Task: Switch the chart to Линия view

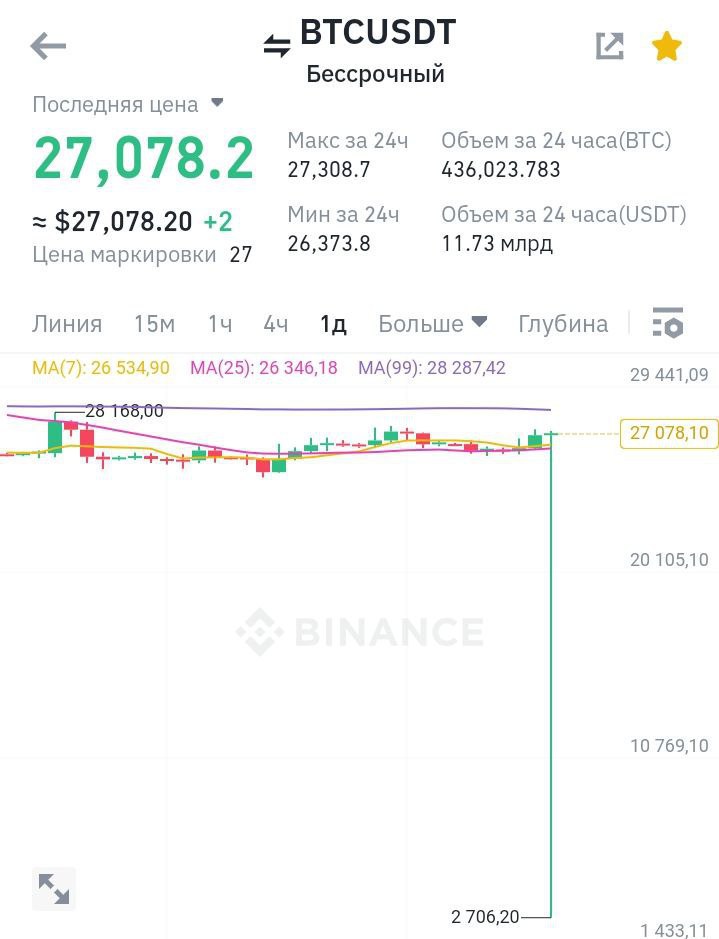Action: (x=67, y=324)
